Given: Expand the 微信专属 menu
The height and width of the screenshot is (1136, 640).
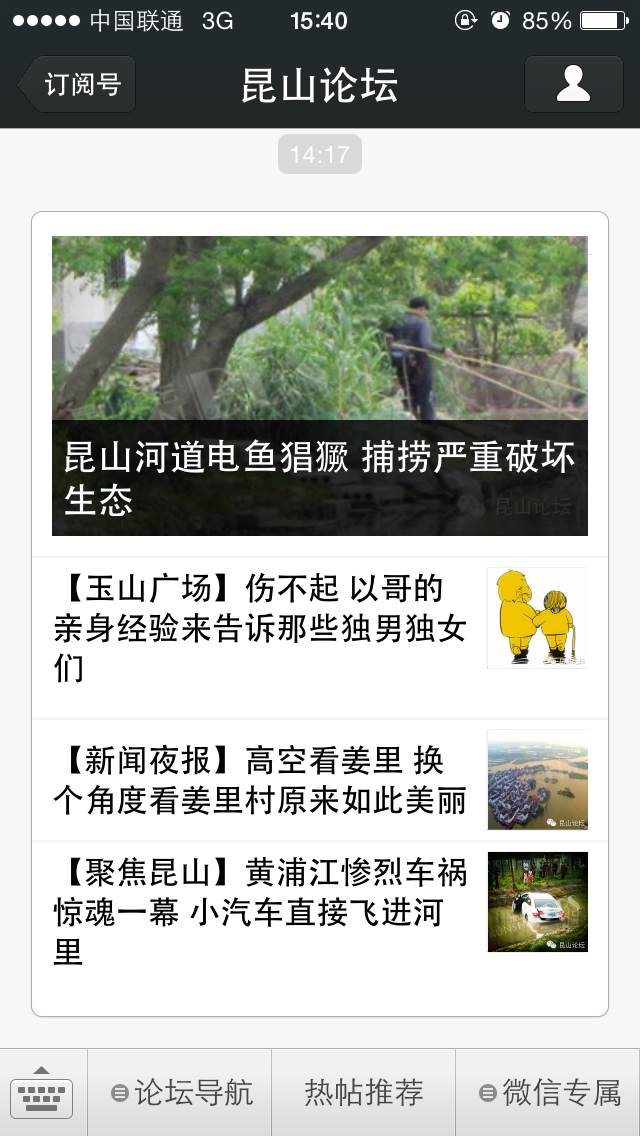Looking at the screenshot, I should click(x=548, y=1093).
